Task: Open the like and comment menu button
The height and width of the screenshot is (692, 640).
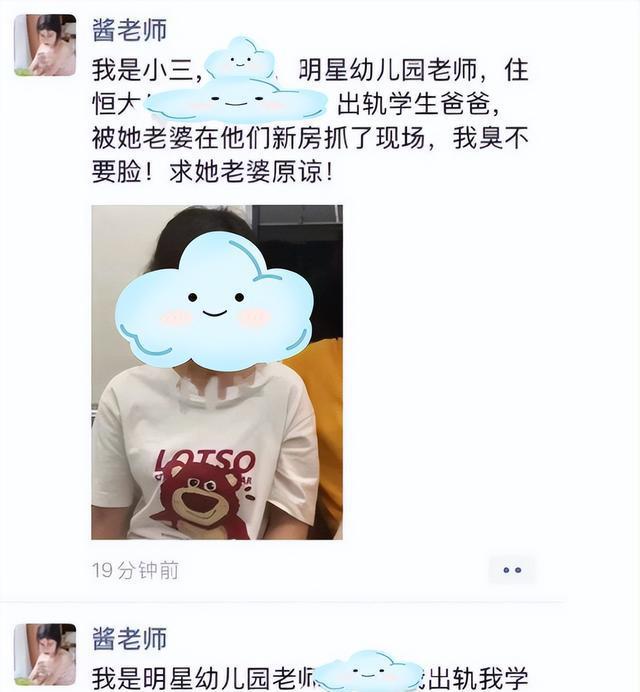Action: (x=512, y=570)
